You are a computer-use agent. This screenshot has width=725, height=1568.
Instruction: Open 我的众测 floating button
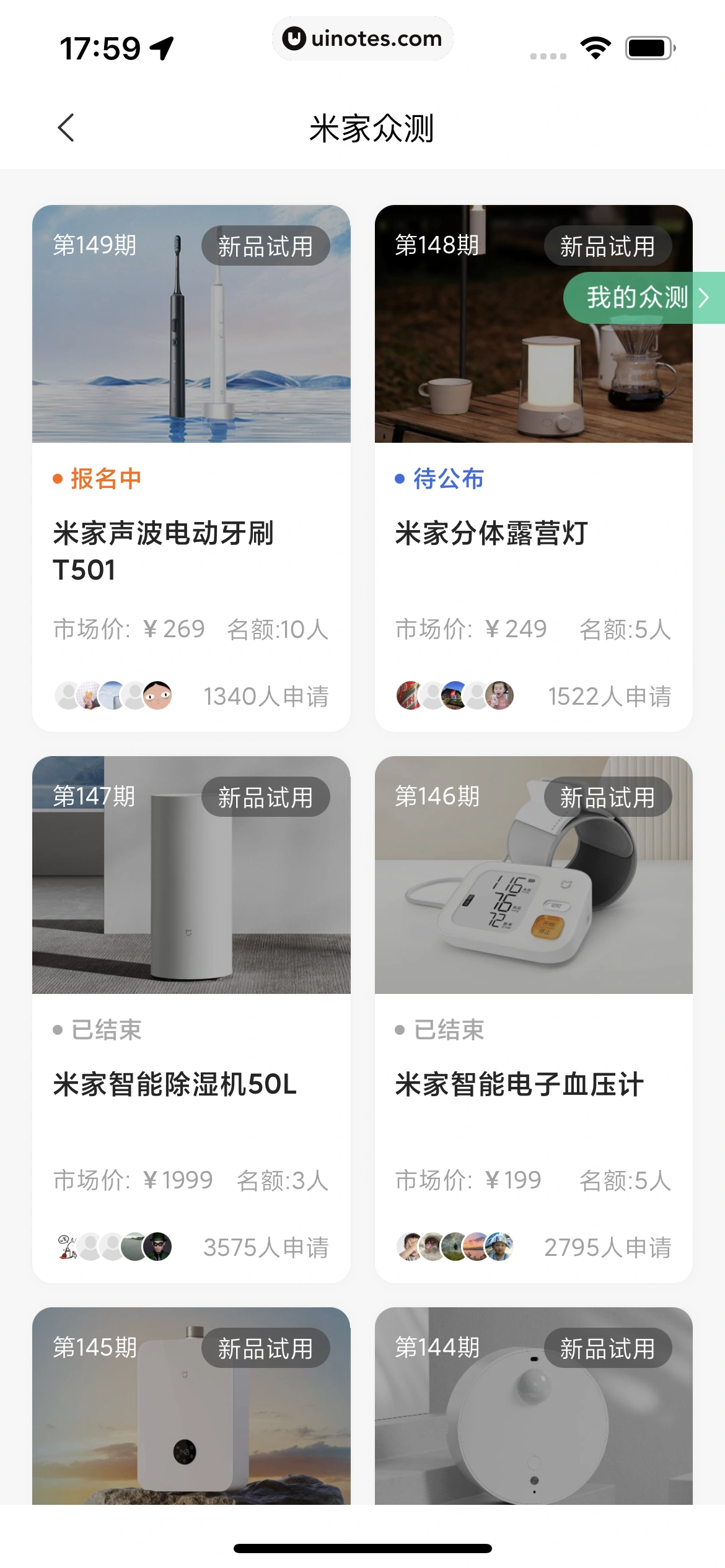644,298
